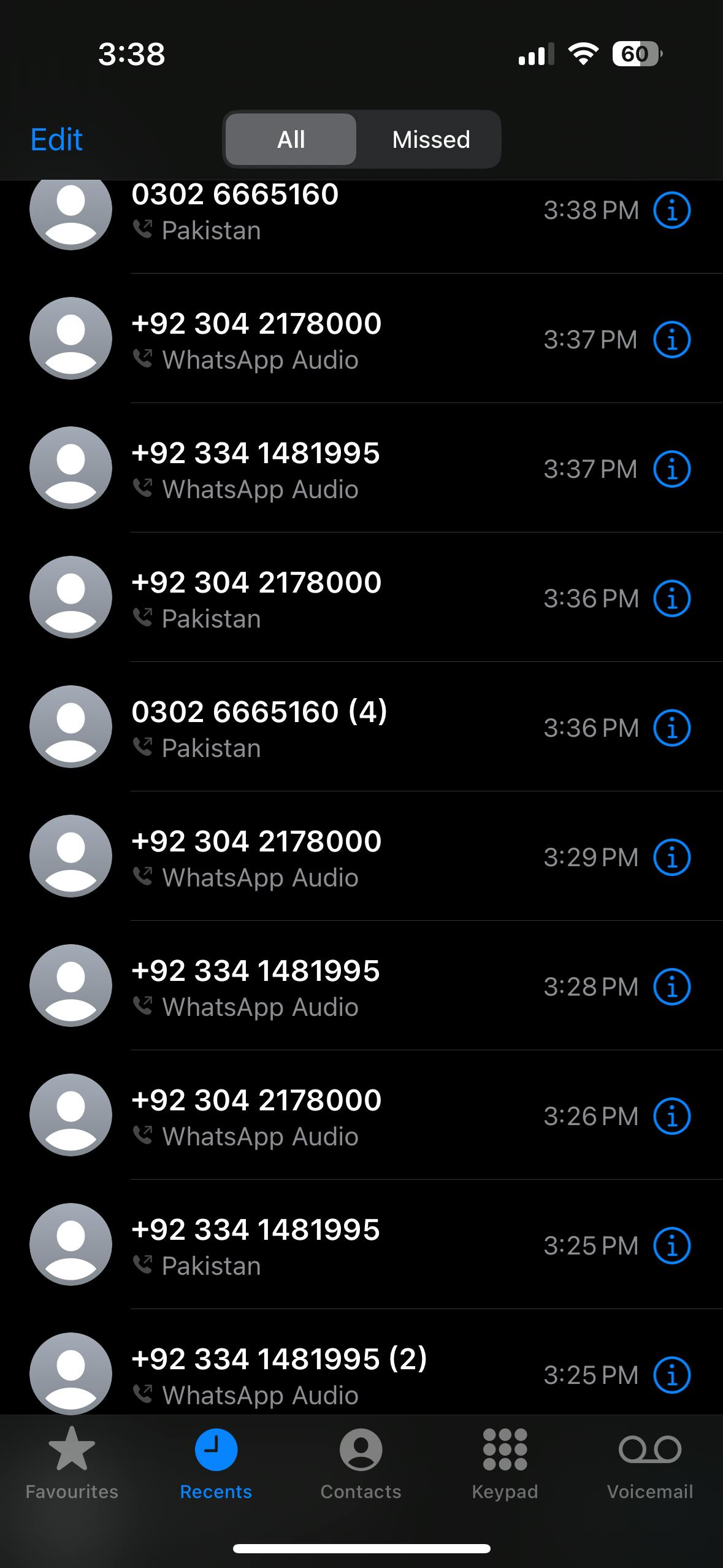Switch to Voicemail
The height and width of the screenshot is (1568, 723).
pos(649,1464)
